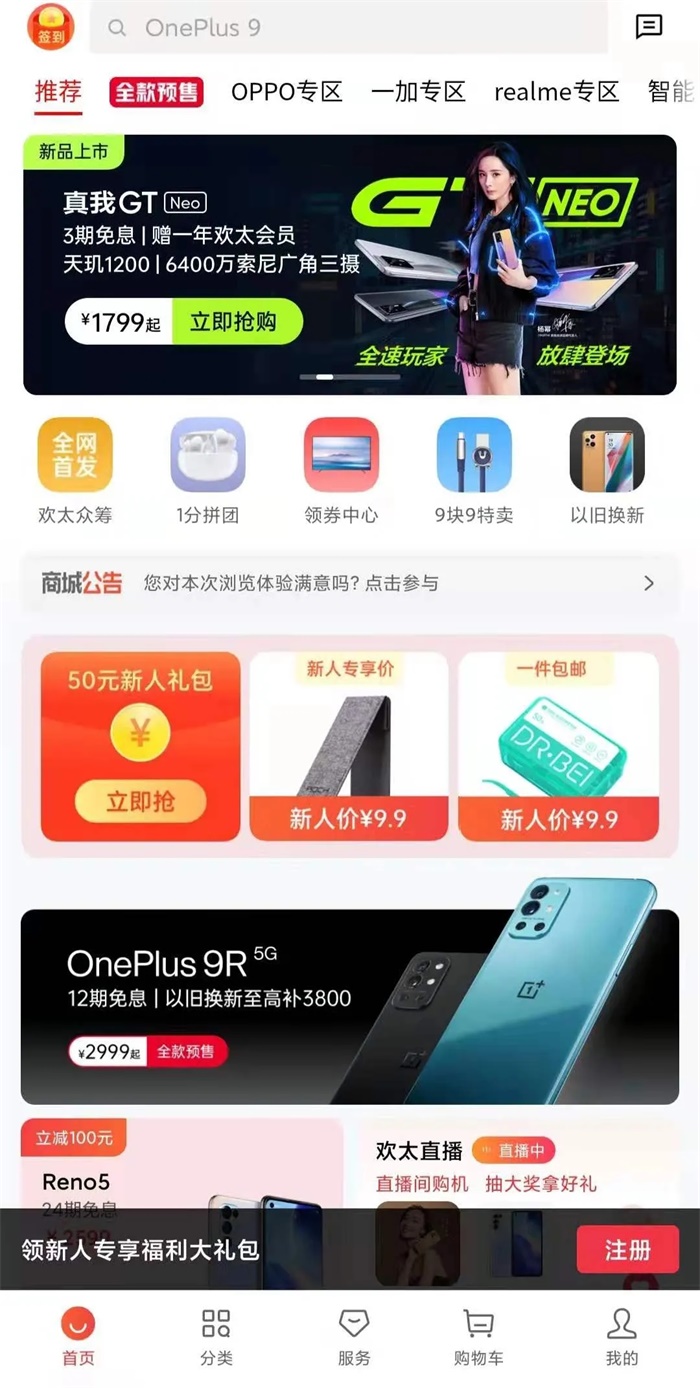Open 欢太众筹 shortcut
This screenshot has width=700, height=1388.
75,471
